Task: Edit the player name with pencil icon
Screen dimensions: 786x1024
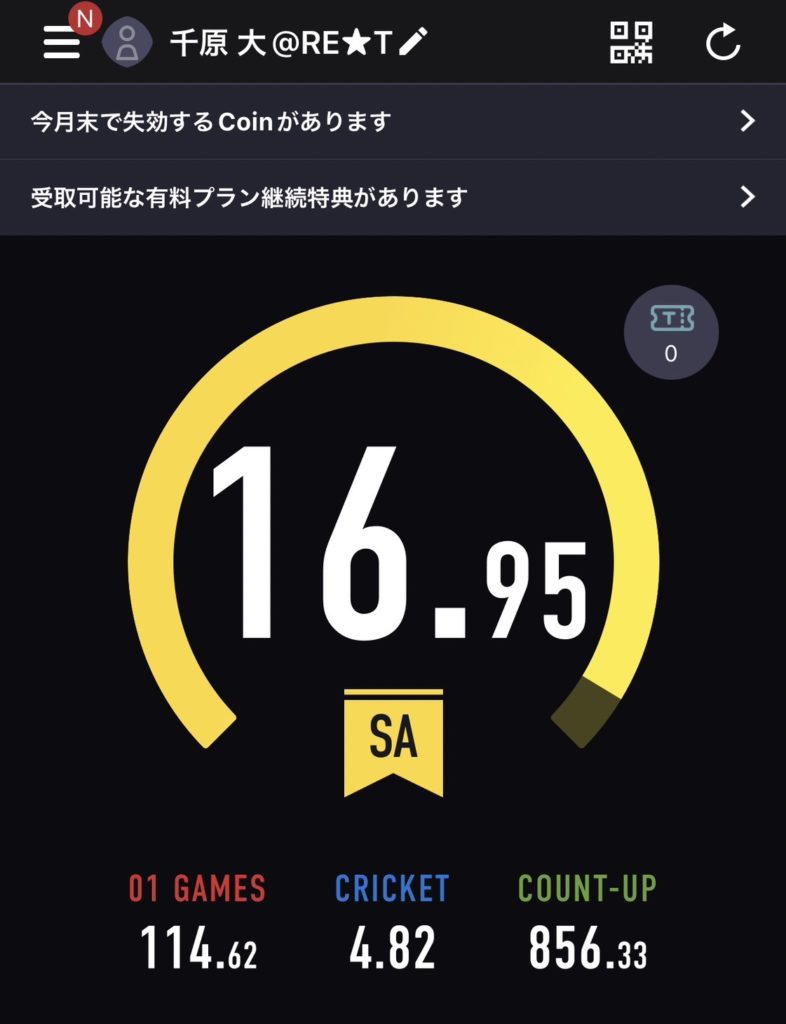Action: point(413,42)
